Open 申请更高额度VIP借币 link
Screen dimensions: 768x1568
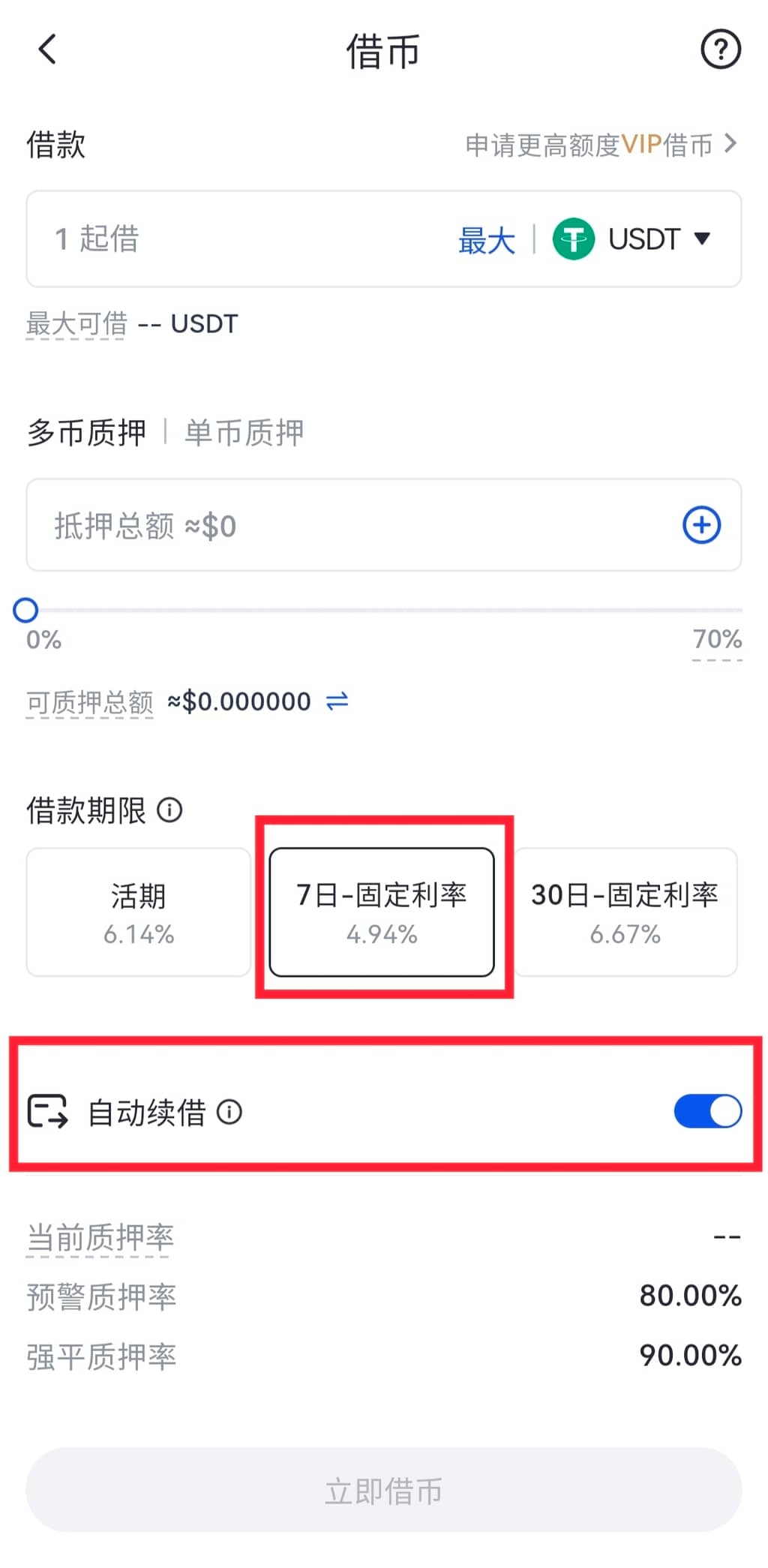coord(601,144)
